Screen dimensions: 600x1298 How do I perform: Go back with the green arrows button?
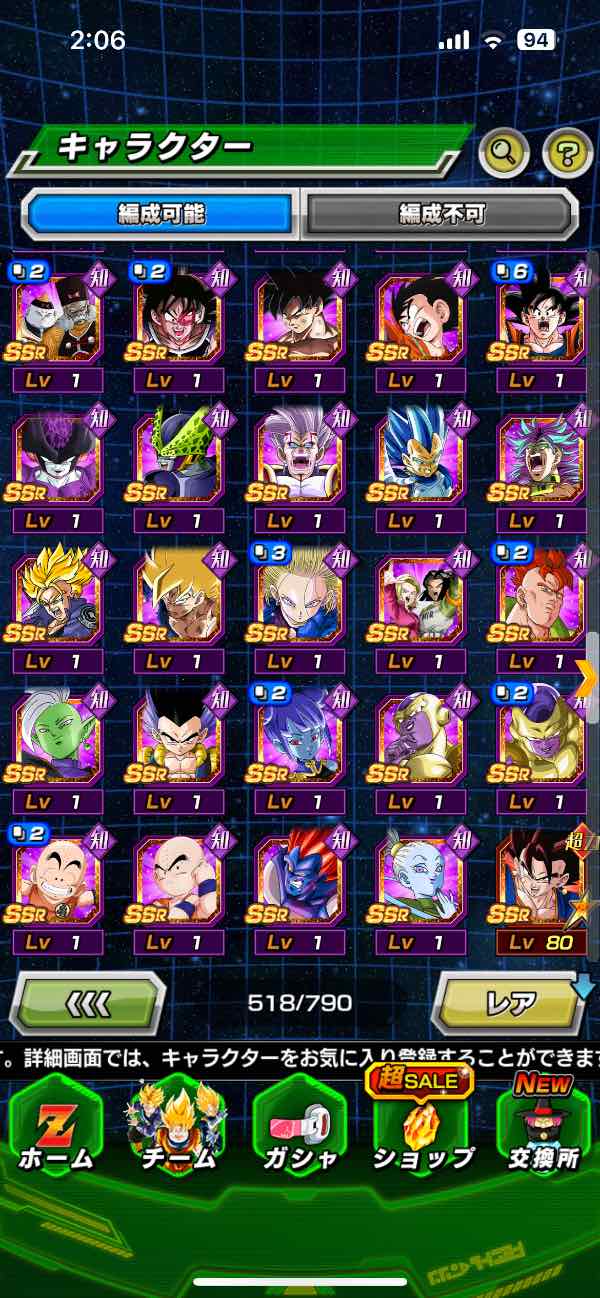click(87, 1002)
